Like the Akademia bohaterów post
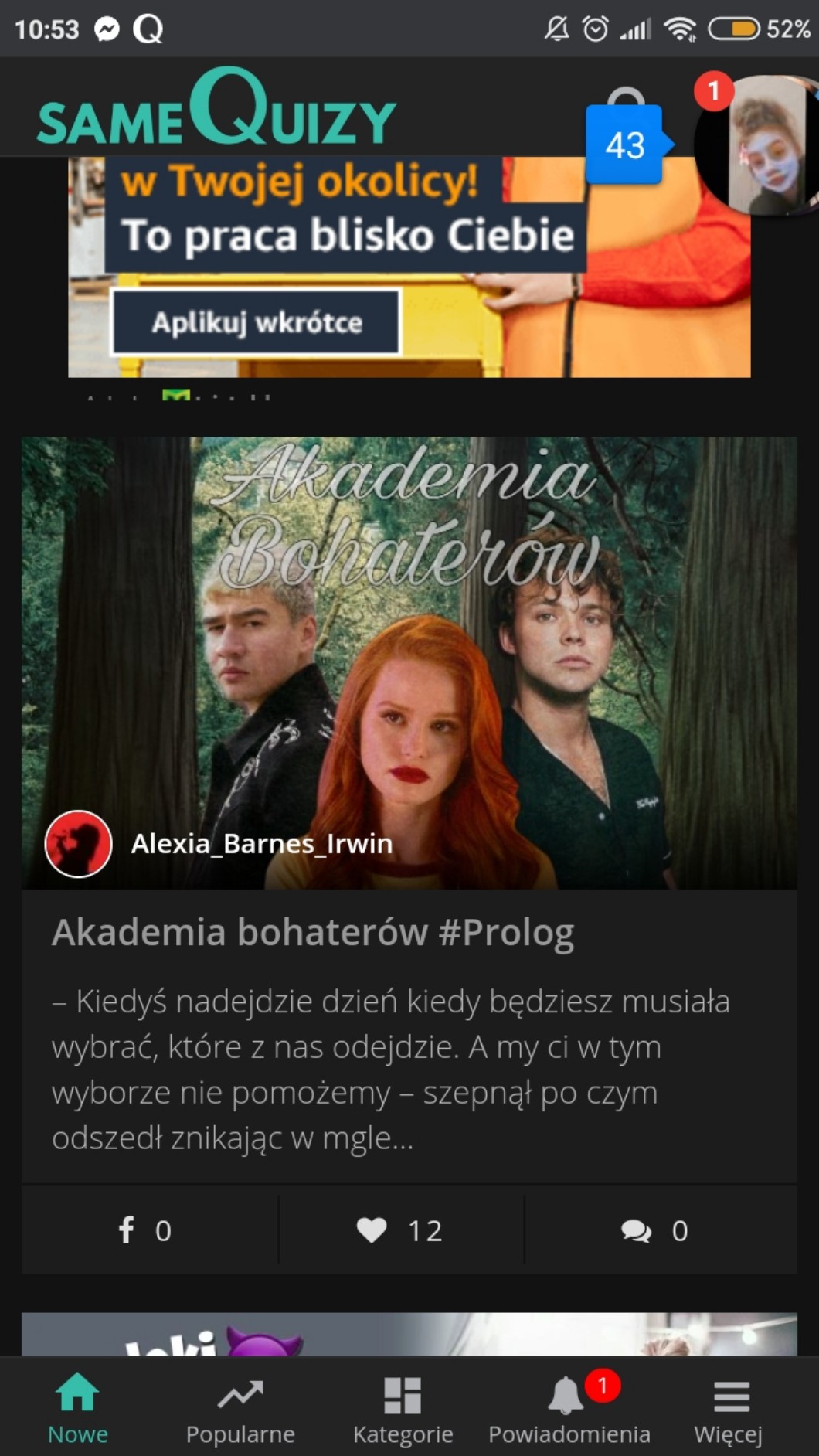819x1456 pixels. coord(400,1230)
